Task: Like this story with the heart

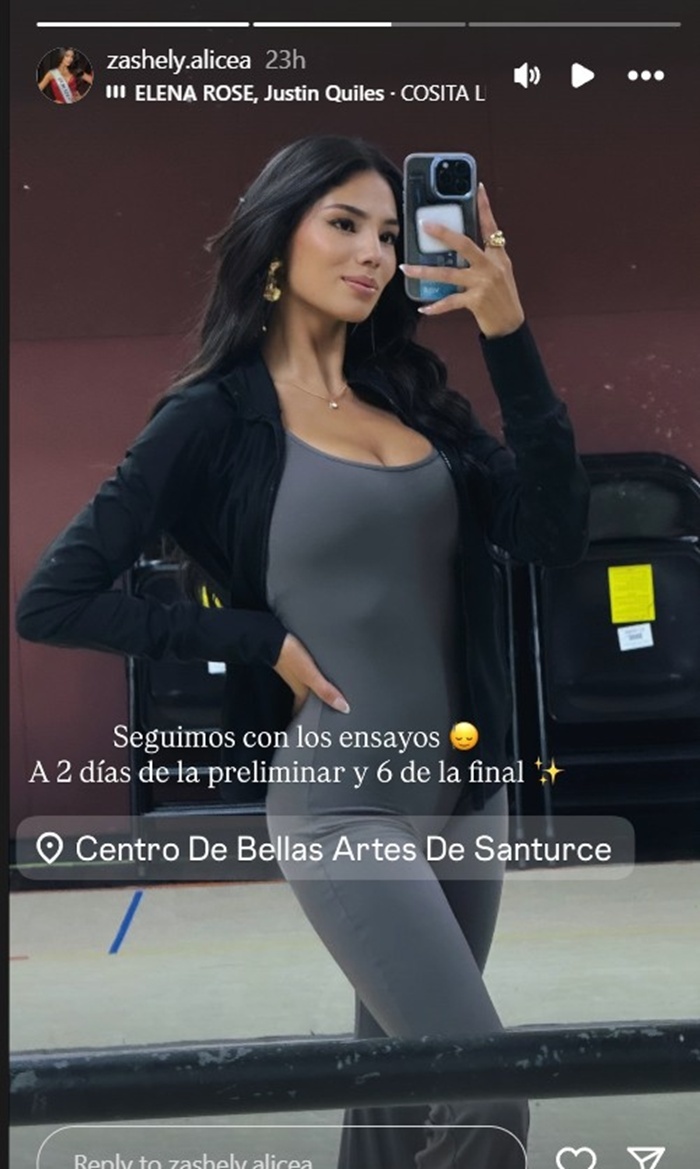Action: pyautogui.click(x=576, y=1158)
